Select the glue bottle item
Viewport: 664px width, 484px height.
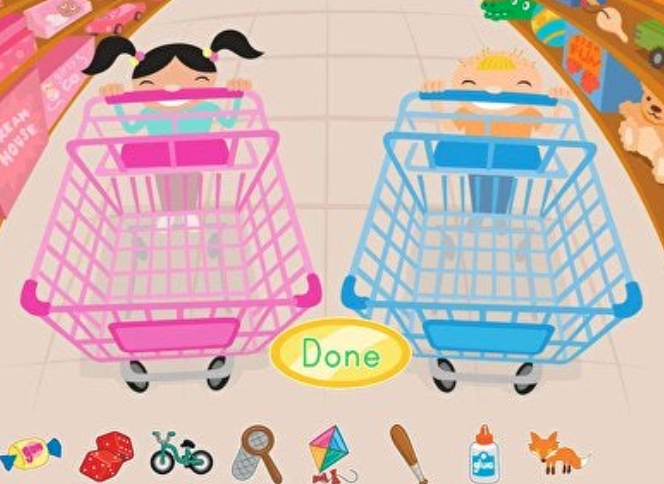click(x=484, y=456)
